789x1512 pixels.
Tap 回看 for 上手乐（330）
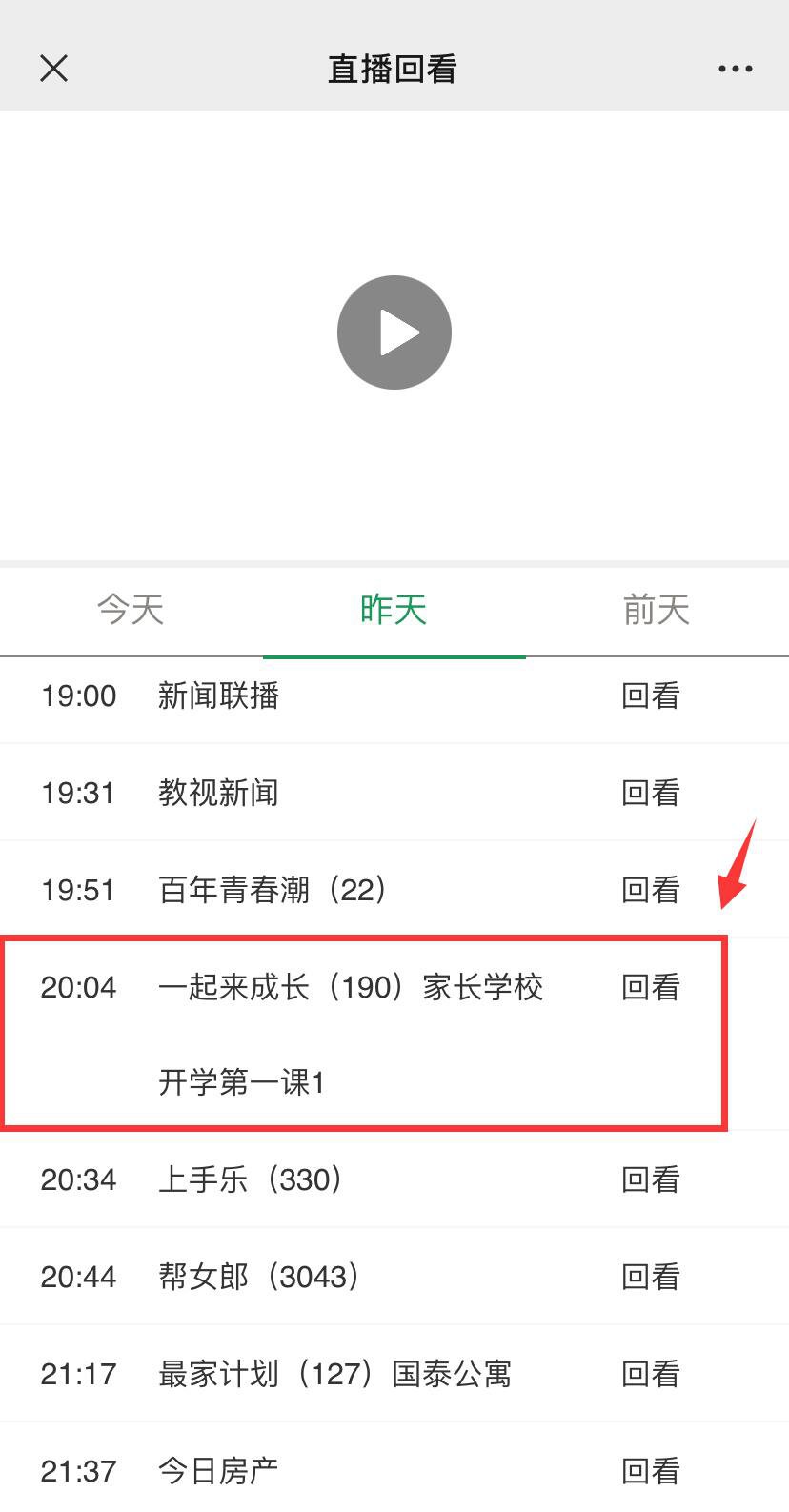pyautogui.click(x=651, y=1179)
